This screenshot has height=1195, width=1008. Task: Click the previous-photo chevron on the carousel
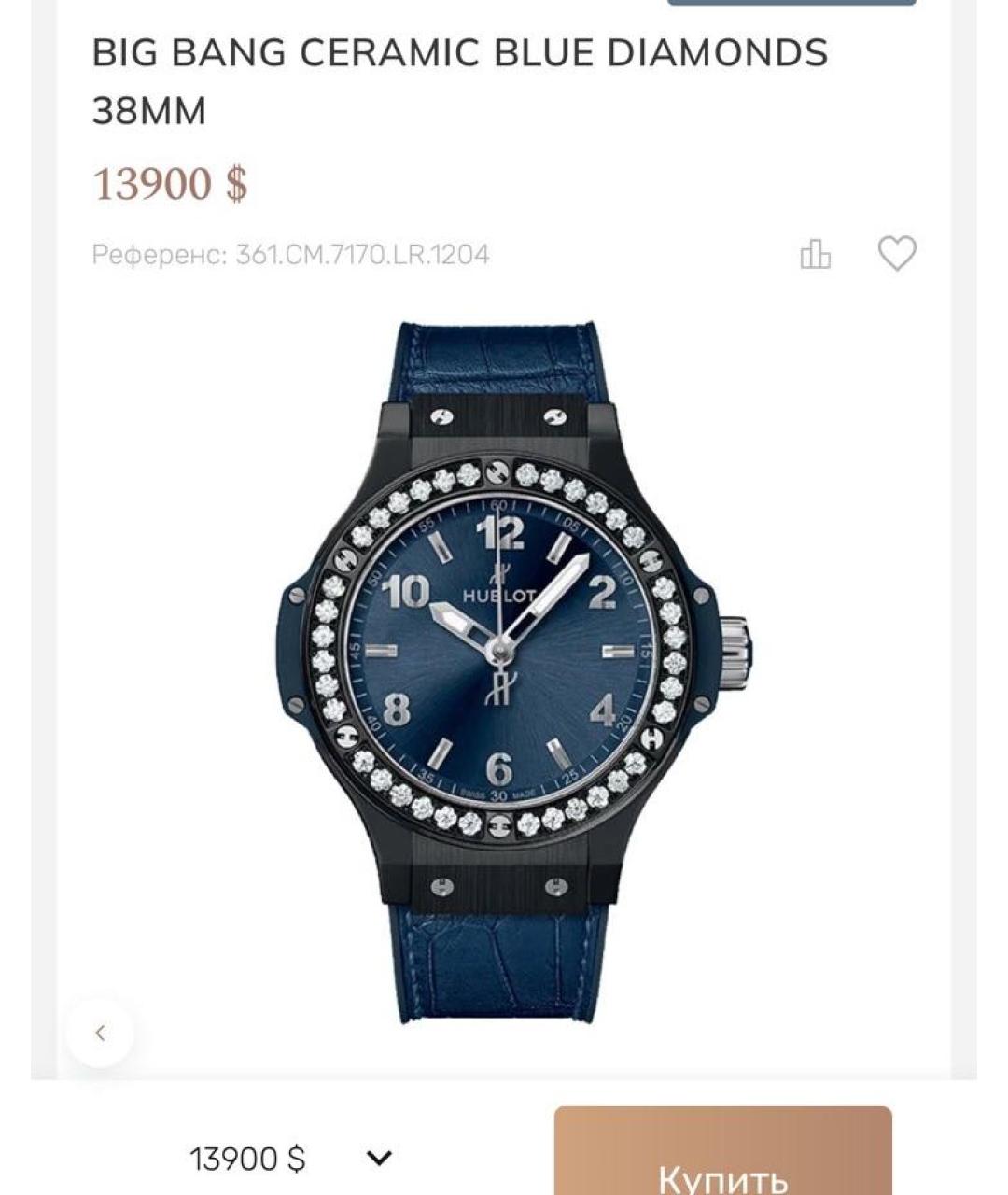click(x=100, y=1033)
